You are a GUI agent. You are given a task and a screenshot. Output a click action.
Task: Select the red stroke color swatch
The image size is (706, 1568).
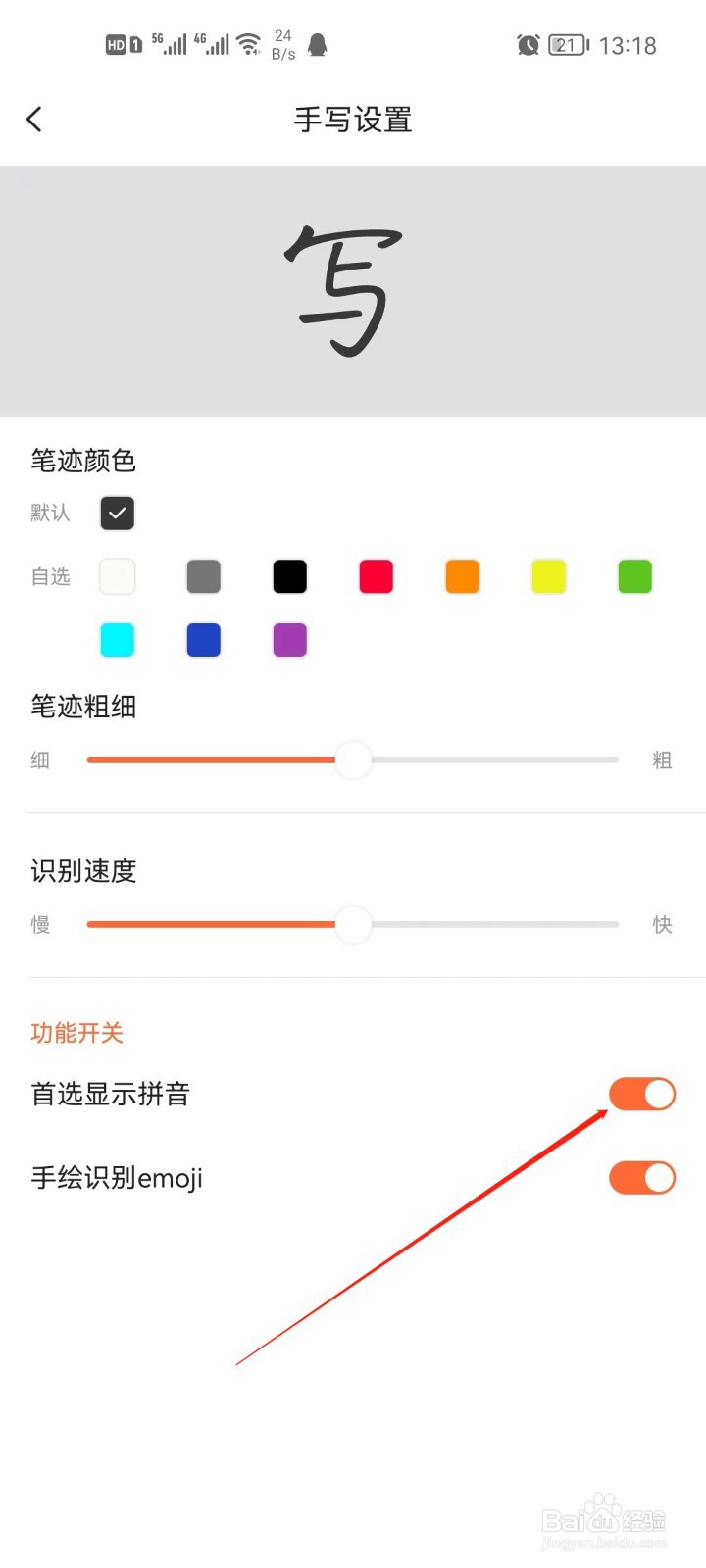(x=376, y=576)
